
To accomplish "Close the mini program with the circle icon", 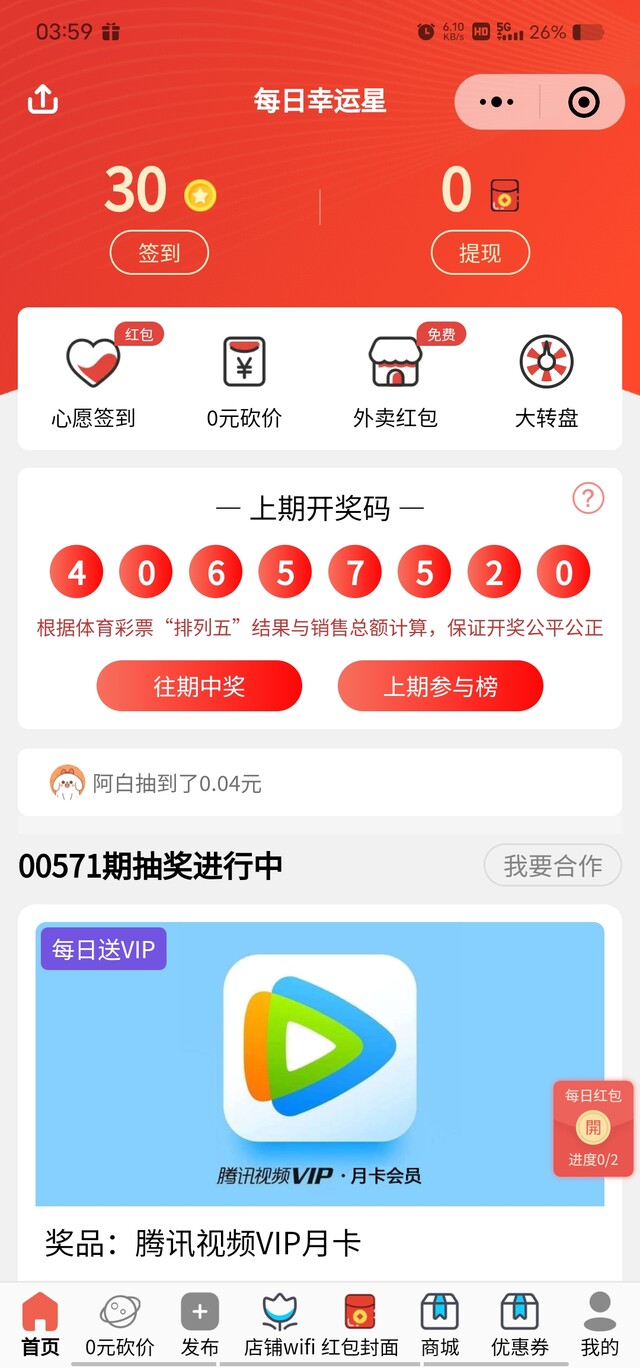I will [x=583, y=102].
